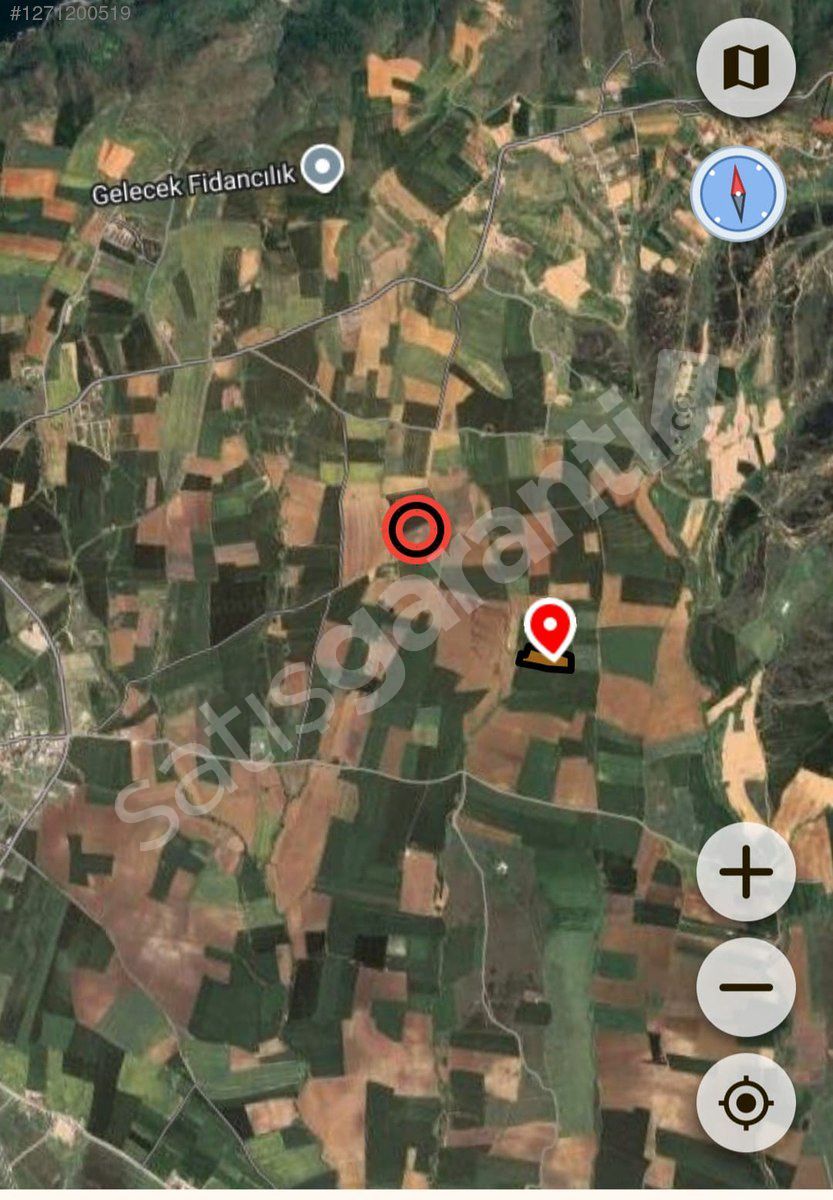Image resolution: width=833 pixels, height=1200 pixels.
Task: Open the Gelecek Fidancılık place marker
Action: 323,167
